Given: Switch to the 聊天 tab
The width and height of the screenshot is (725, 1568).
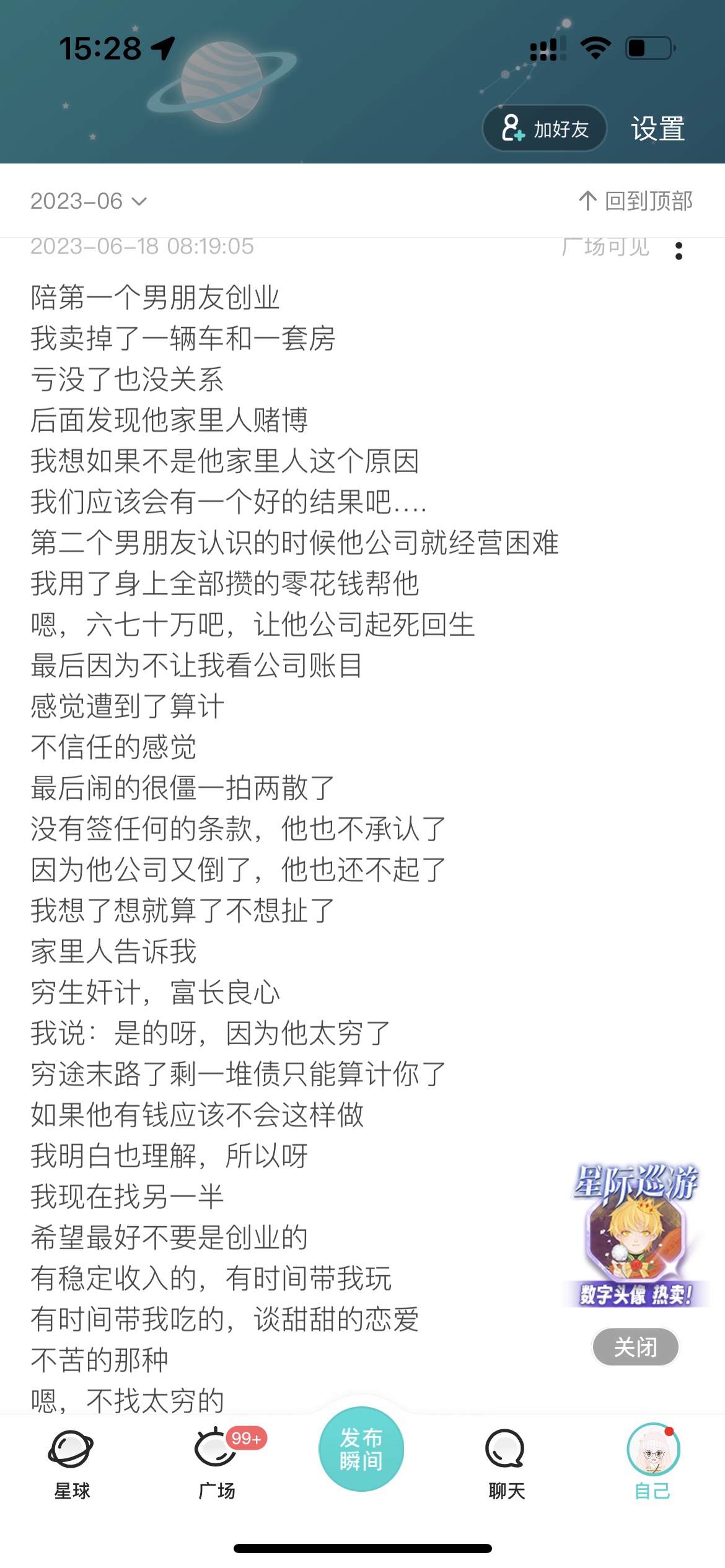Looking at the screenshot, I should coord(506,1465).
